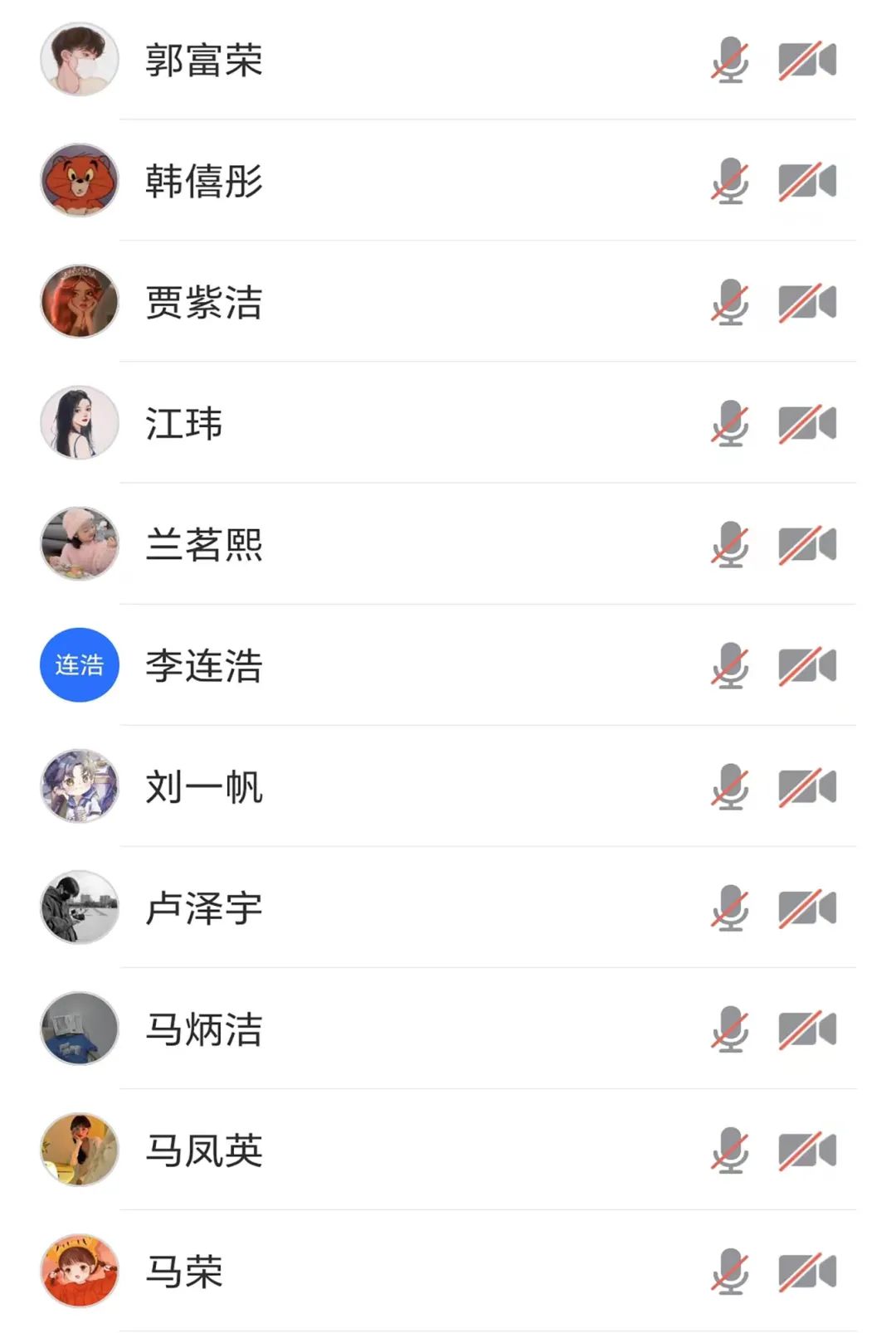Viewport: 896px width, 1333px height.
Task: Tap the microphone icon on 马凤英's row
Action: click(730, 1151)
